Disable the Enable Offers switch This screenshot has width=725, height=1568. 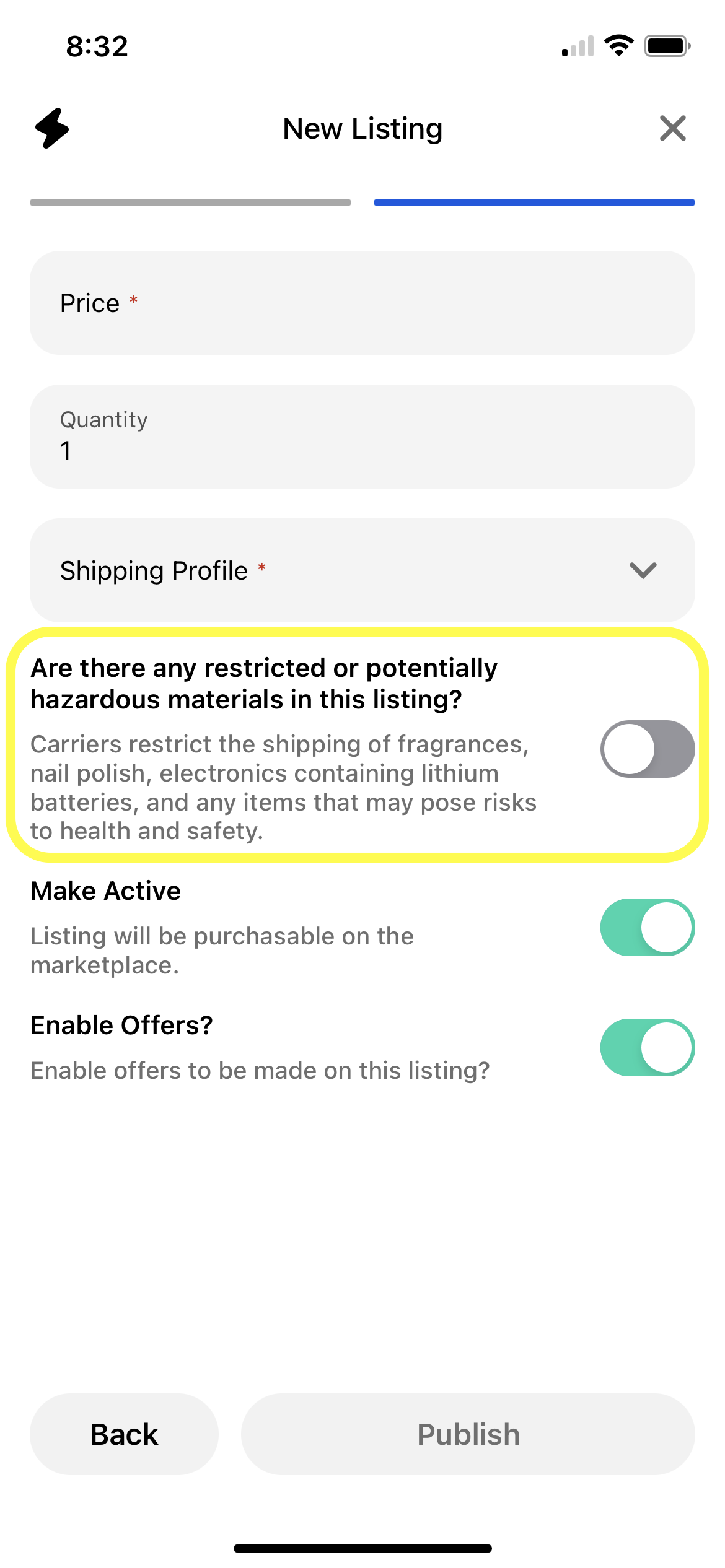pyautogui.click(x=647, y=1047)
